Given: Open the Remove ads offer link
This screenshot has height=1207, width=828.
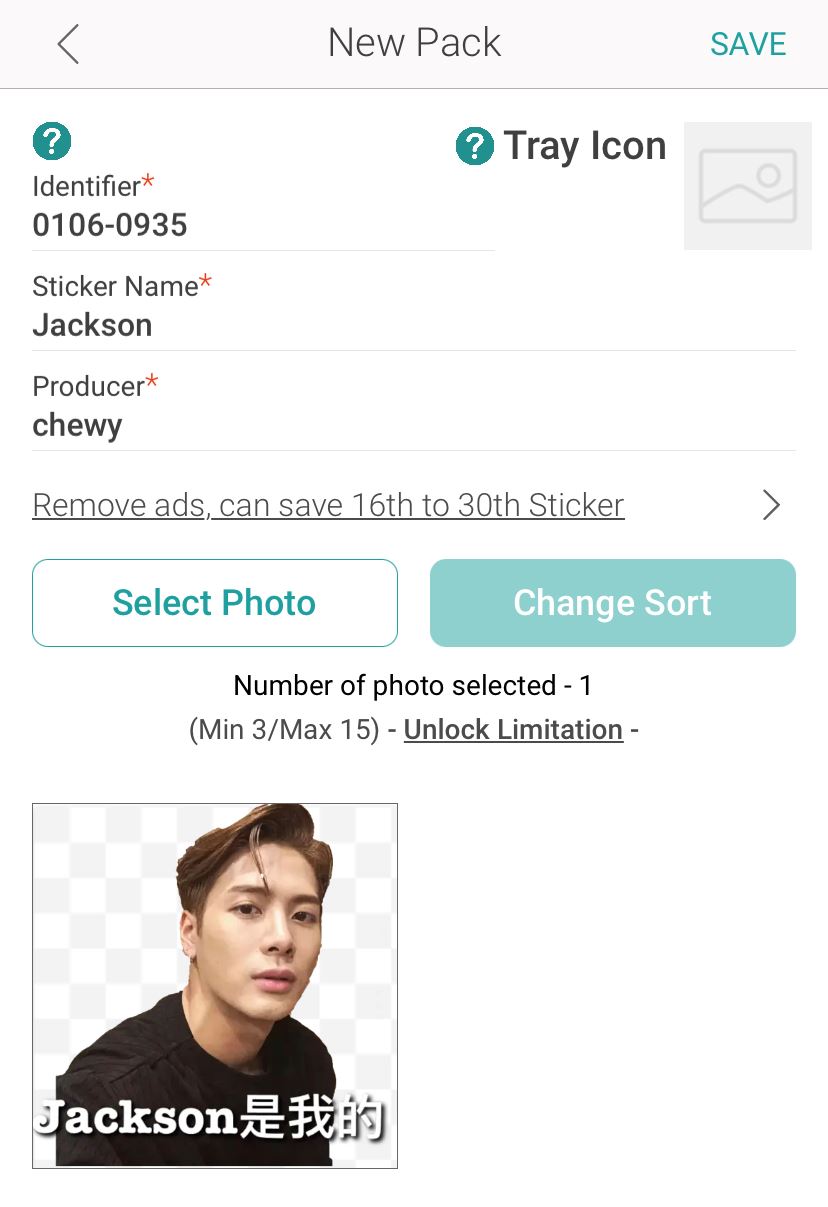Looking at the screenshot, I should click(328, 505).
